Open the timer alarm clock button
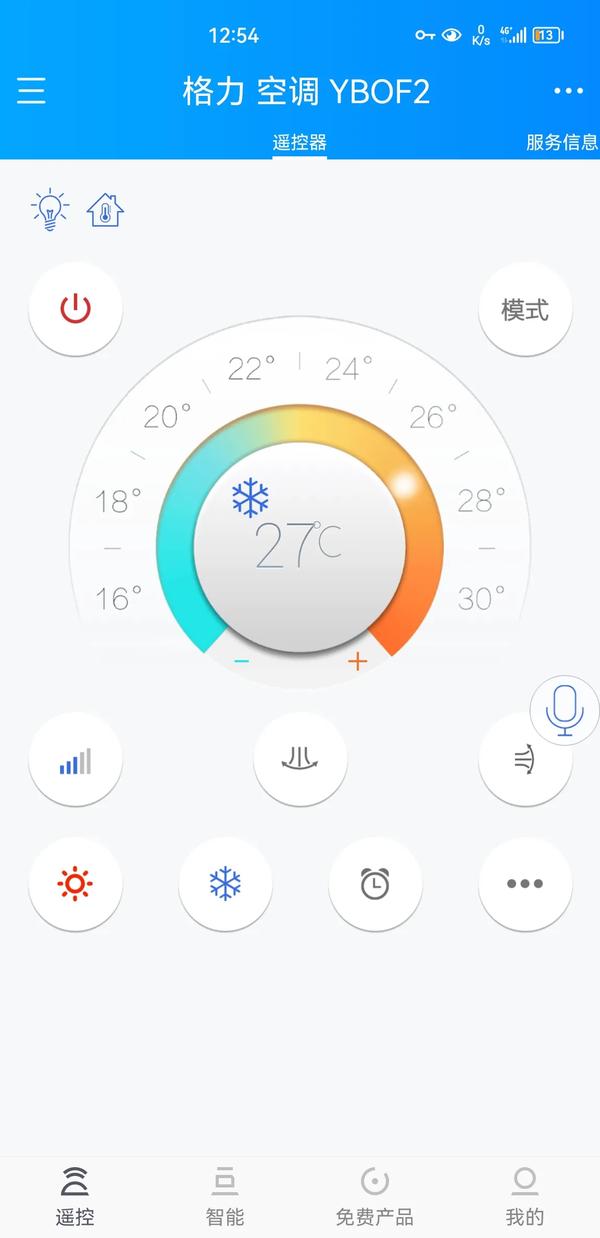 [375, 884]
